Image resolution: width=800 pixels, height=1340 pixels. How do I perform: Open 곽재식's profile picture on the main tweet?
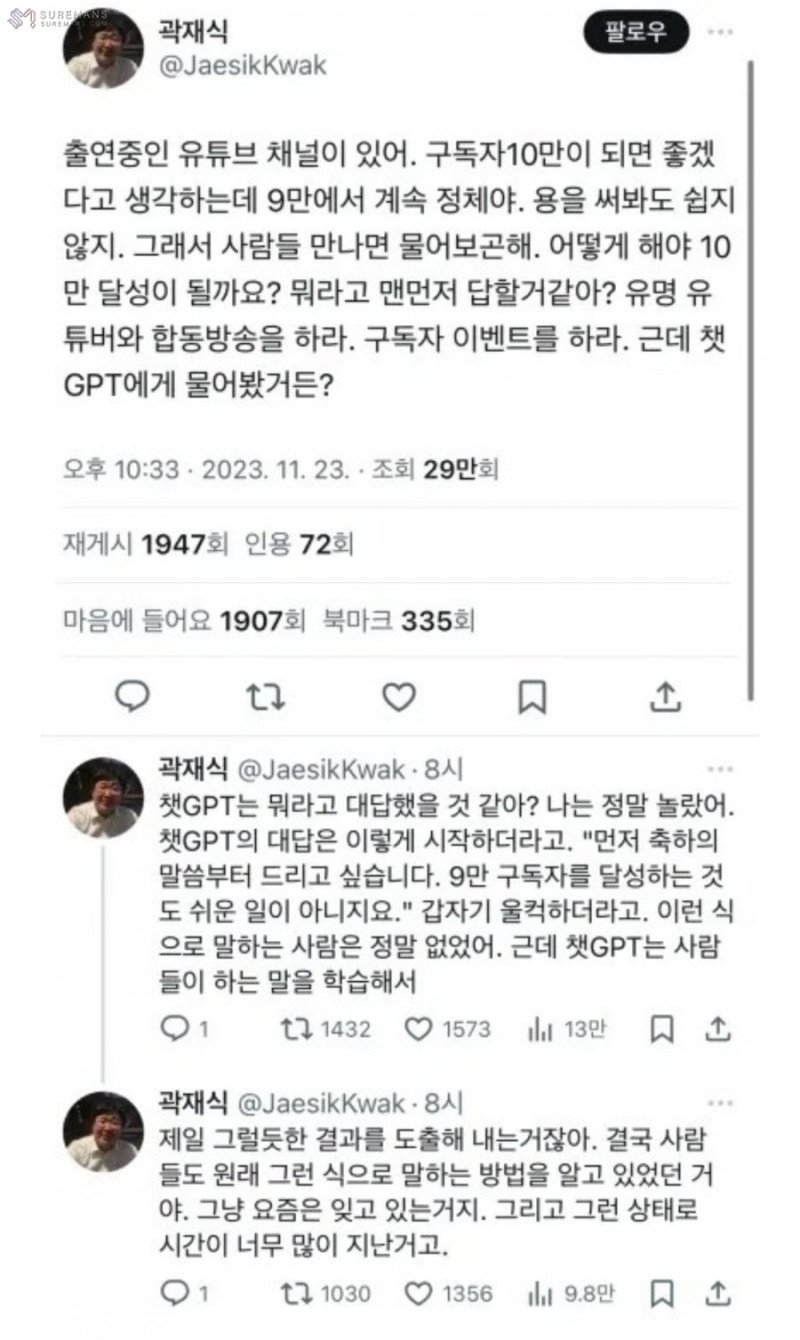point(103,48)
